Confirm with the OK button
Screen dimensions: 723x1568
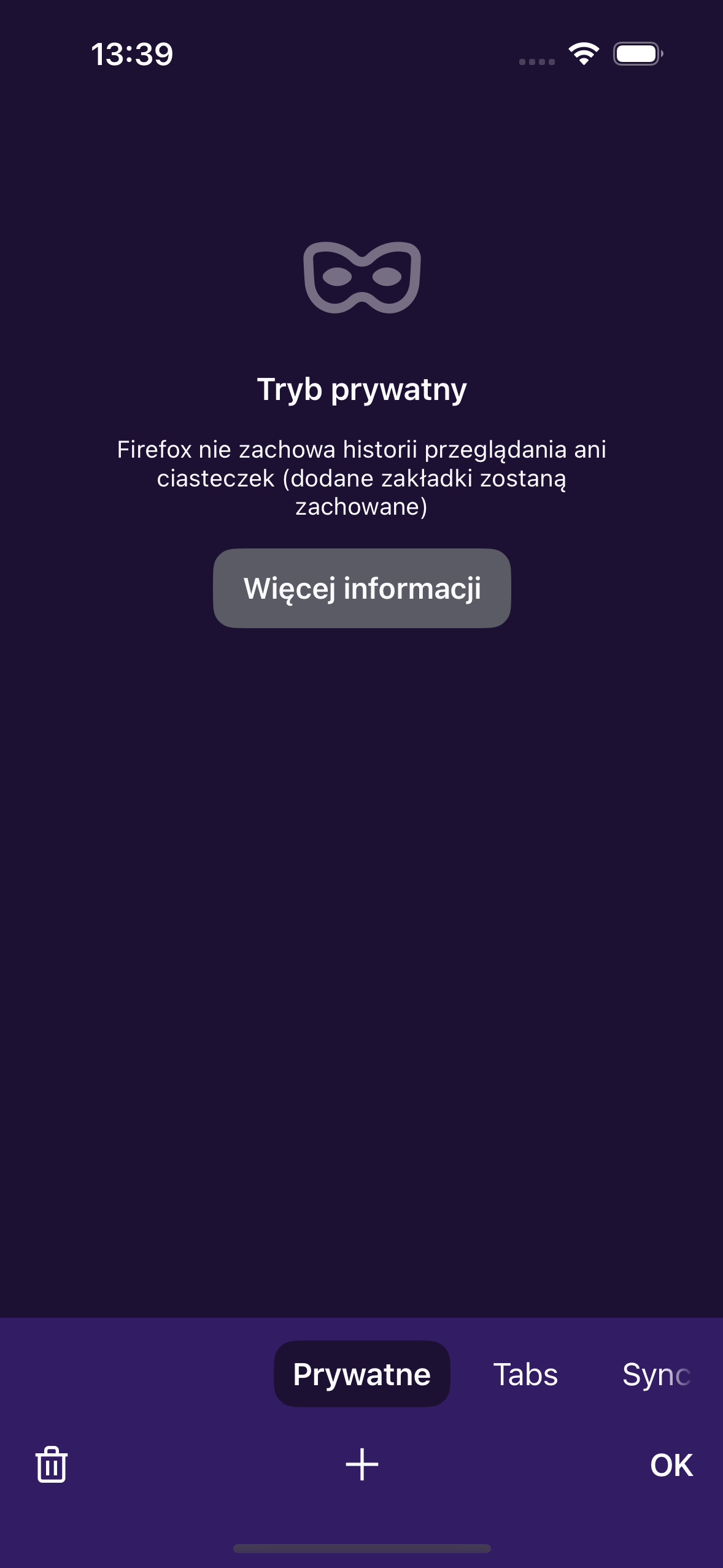pos(671,1465)
